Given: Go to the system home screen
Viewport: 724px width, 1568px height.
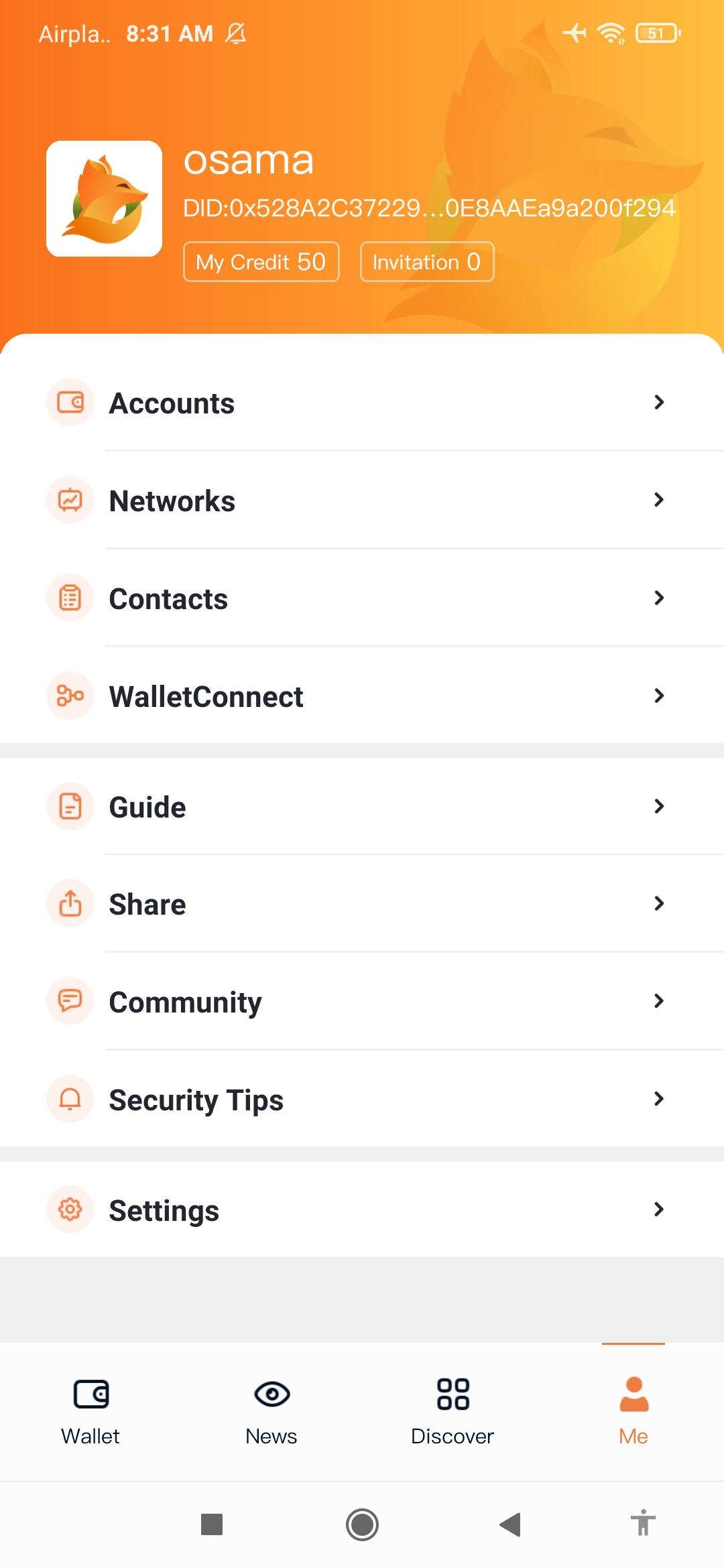Looking at the screenshot, I should tap(362, 1524).
